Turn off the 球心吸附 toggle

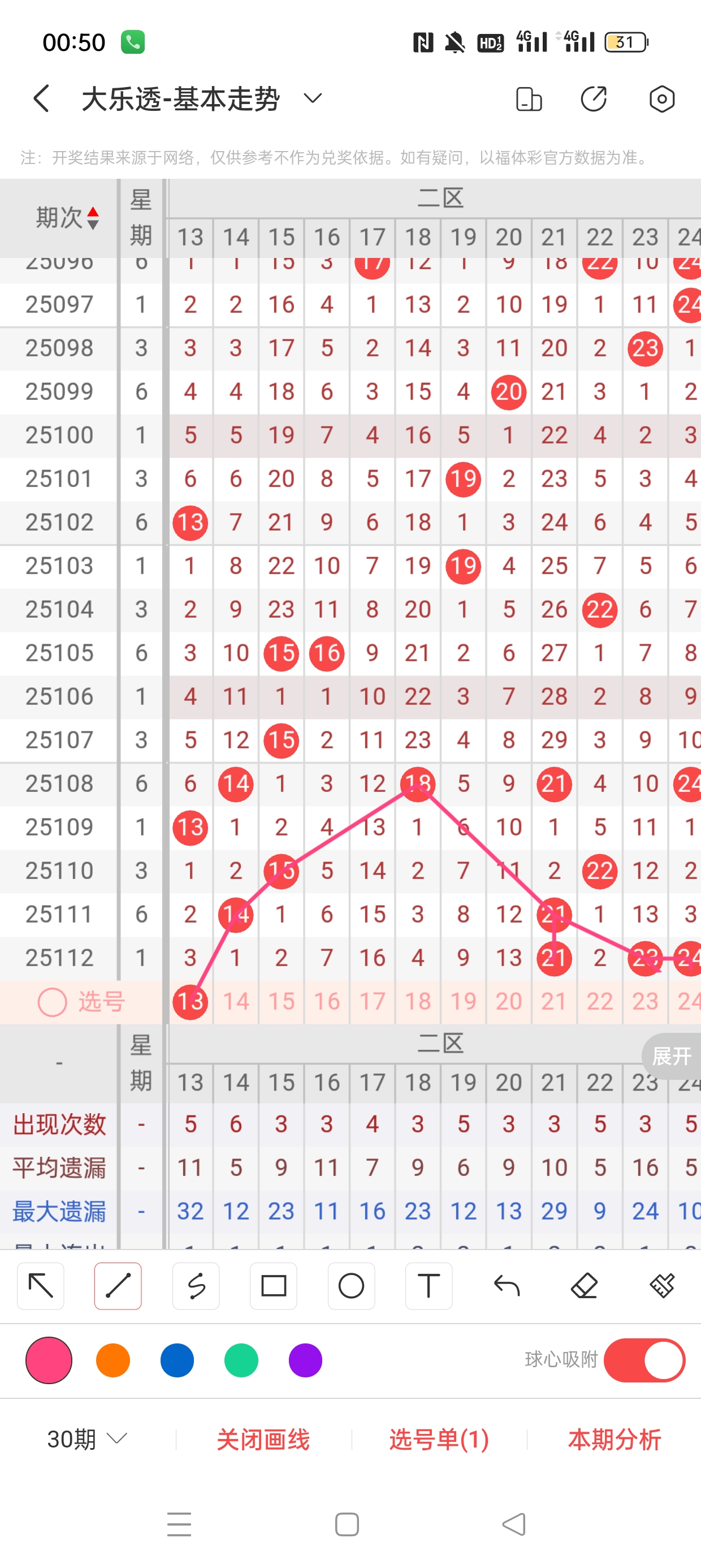[x=644, y=1360]
